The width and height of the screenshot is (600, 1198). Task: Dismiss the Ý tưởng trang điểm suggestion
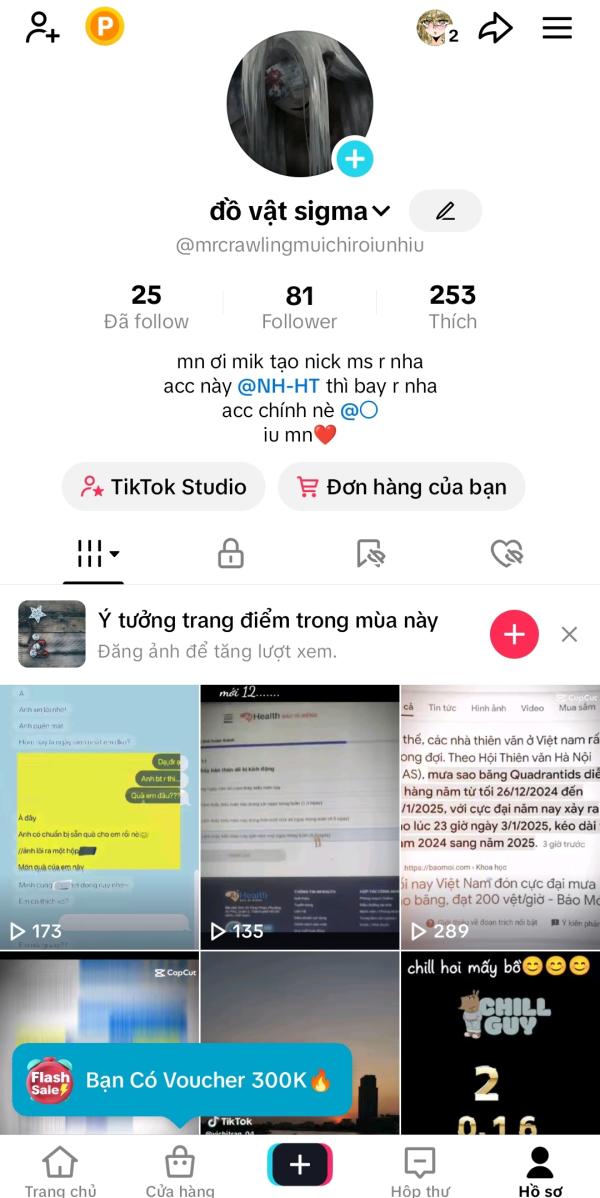click(x=569, y=634)
